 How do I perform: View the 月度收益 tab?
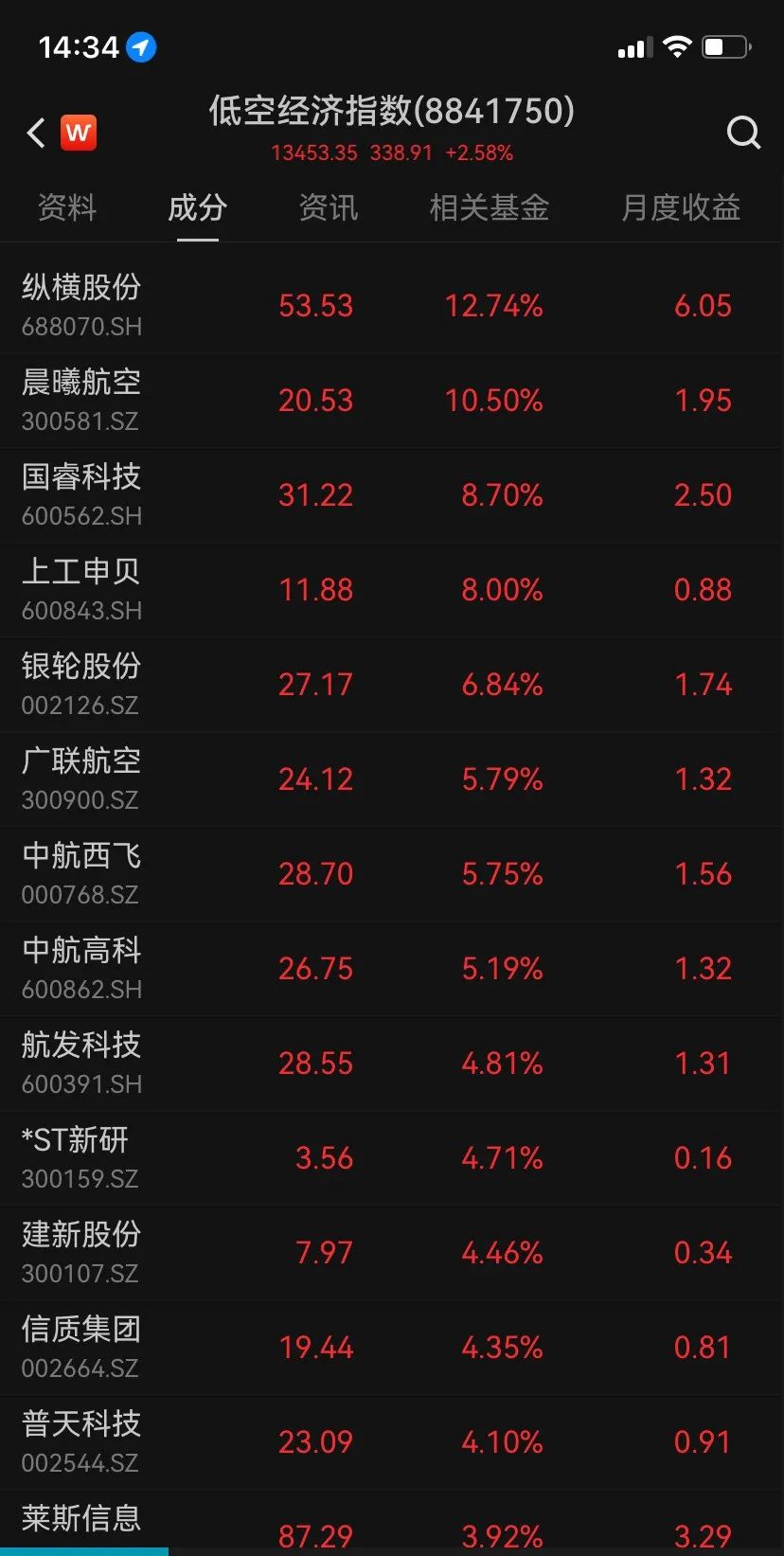click(x=681, y=207)
